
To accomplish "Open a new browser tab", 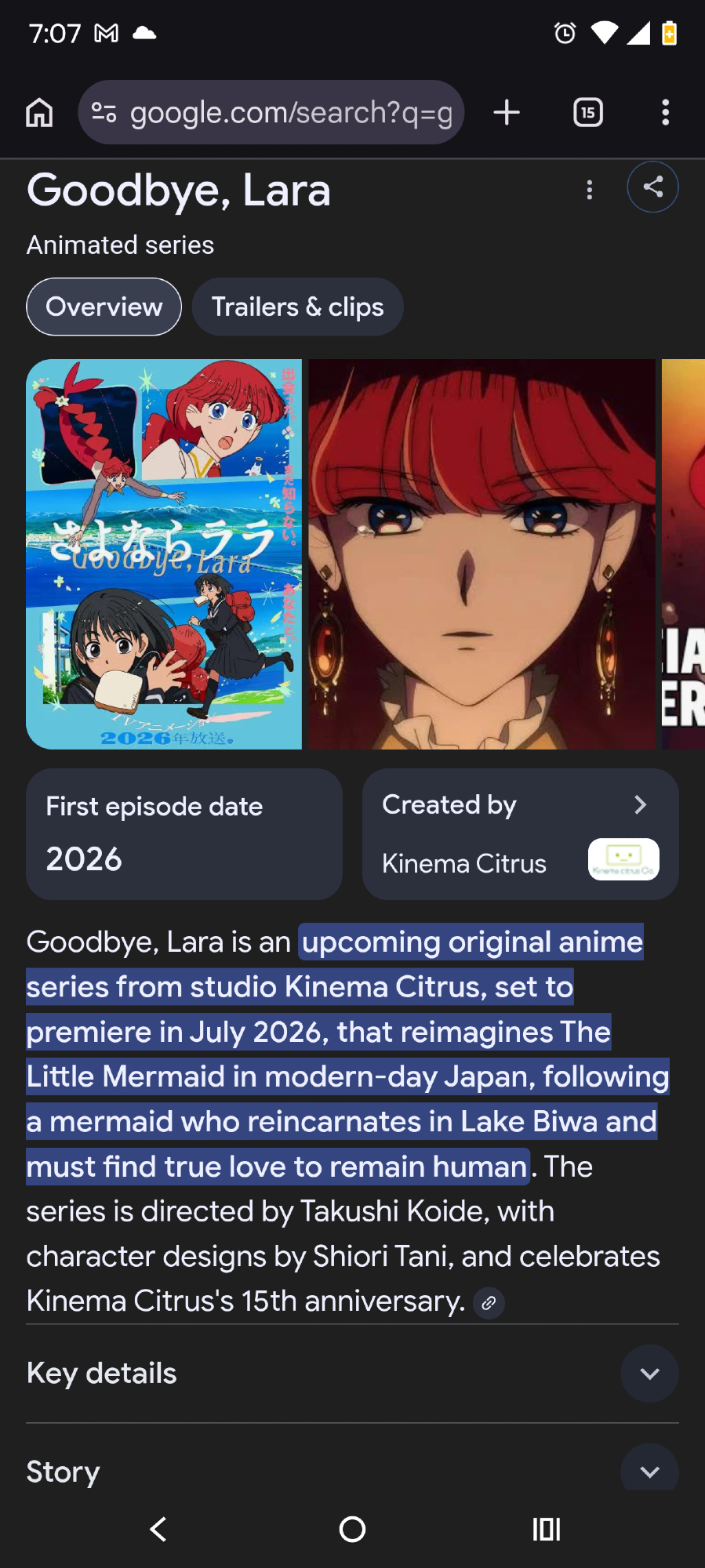I will click(x=507, y=113).
